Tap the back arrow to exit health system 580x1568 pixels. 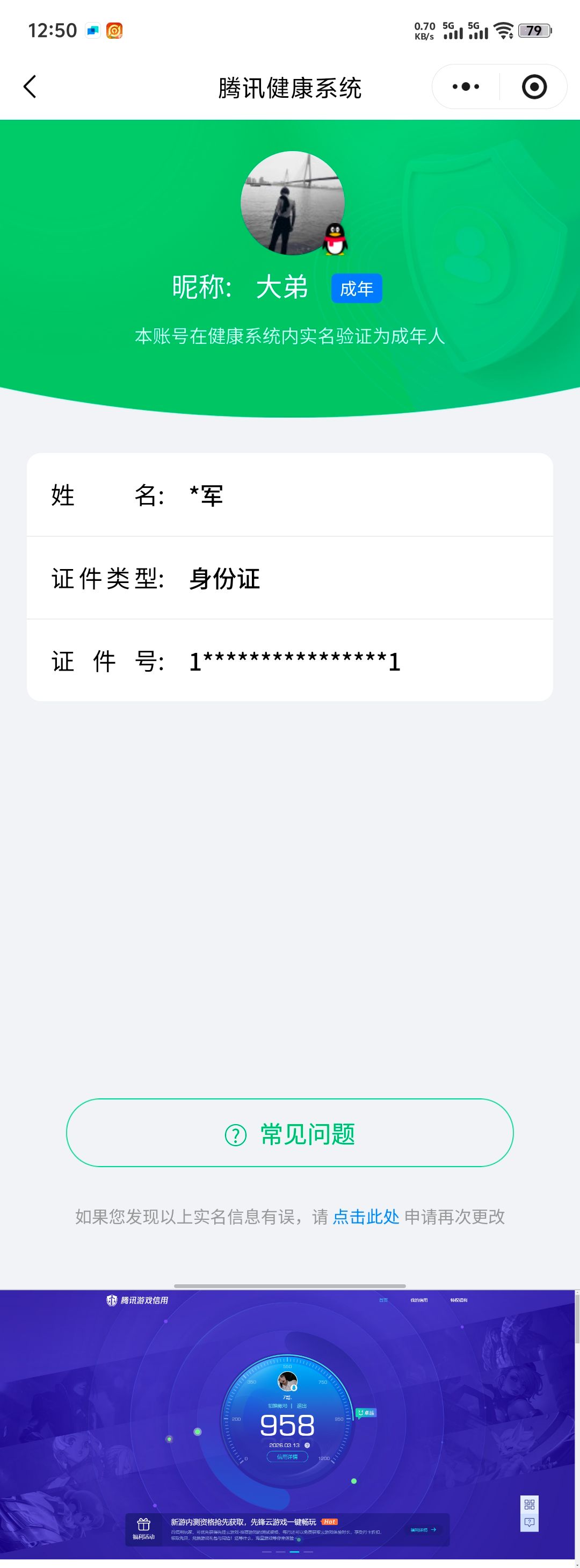(x=29, y=87)
